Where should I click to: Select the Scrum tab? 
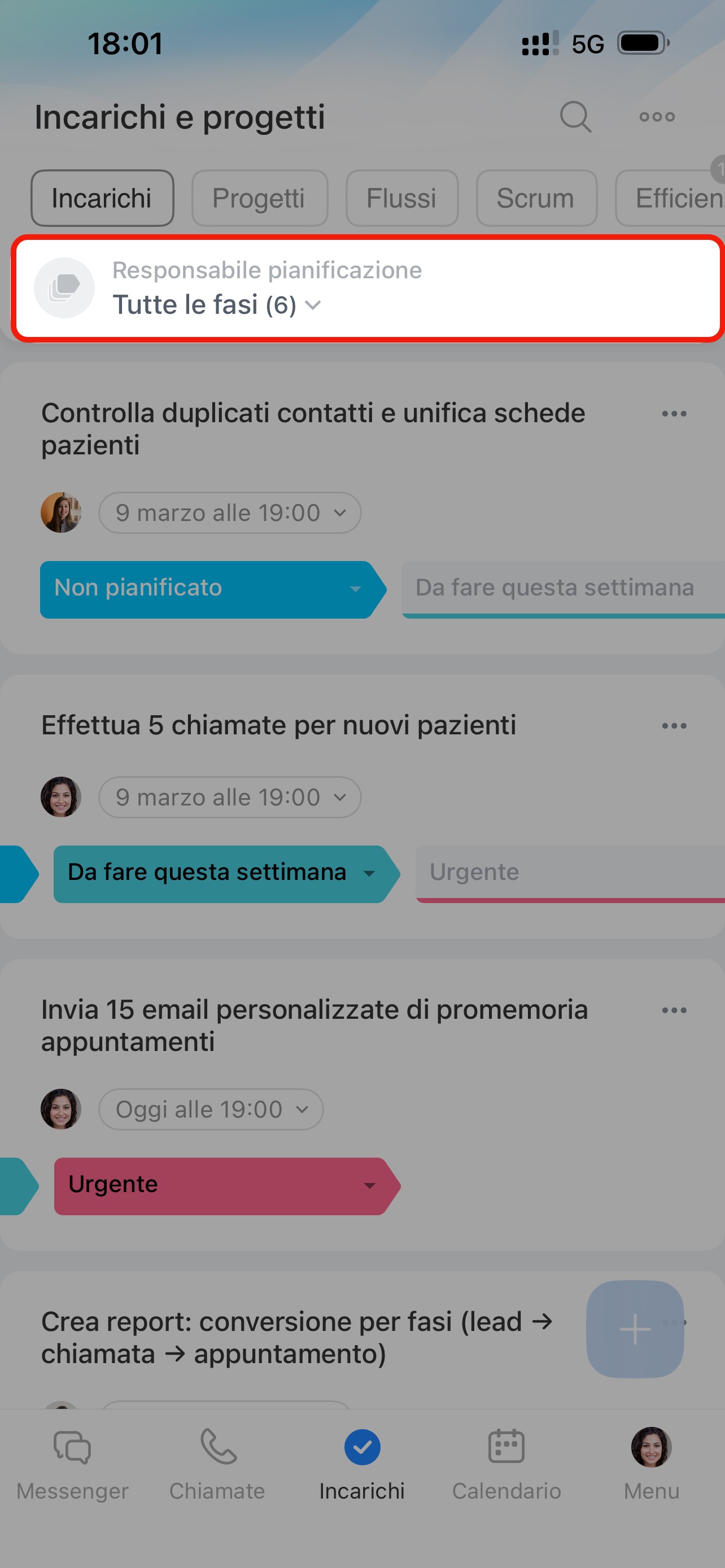click(x=536, y=199)
